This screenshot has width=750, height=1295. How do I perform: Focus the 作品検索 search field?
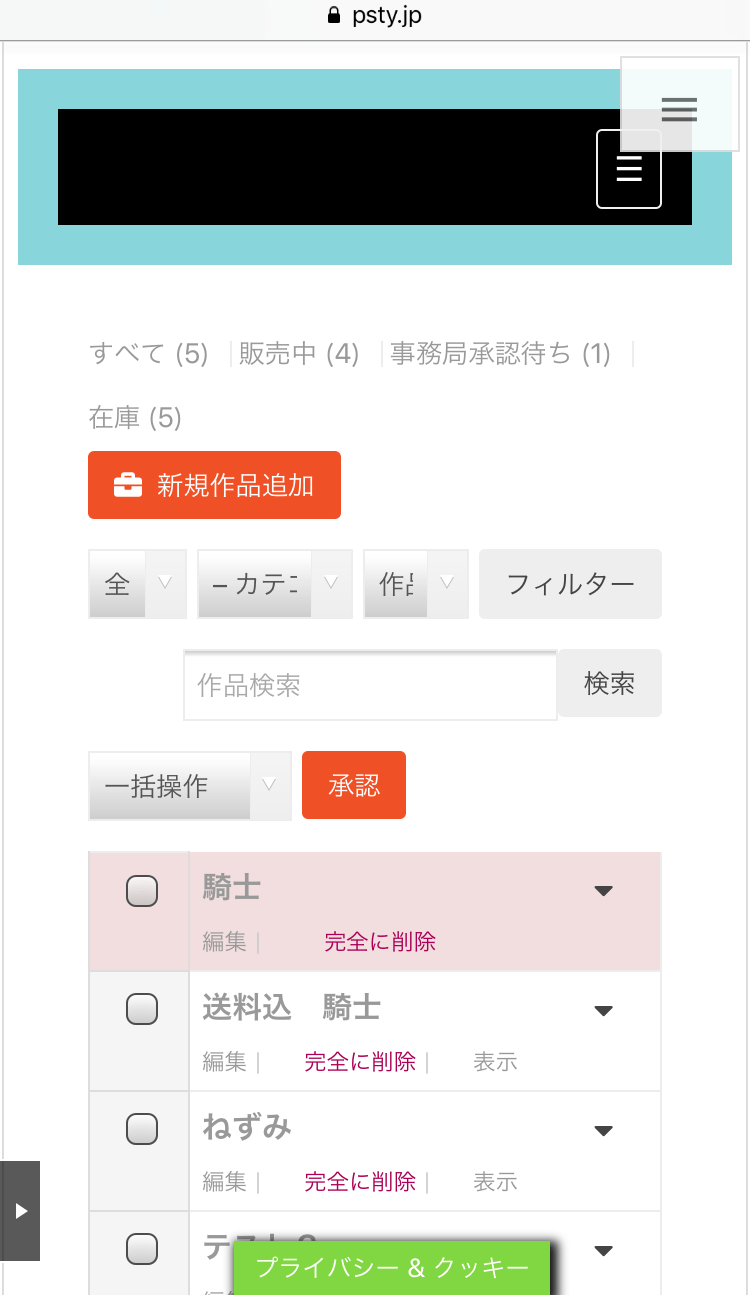click(370, 685)
